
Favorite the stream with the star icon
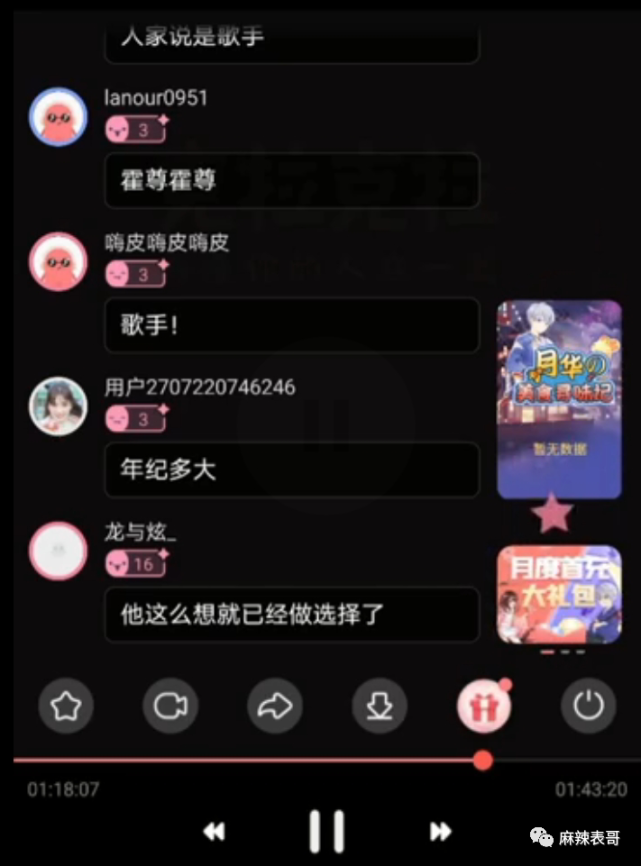pyautogui.click(x=66, y=707)
